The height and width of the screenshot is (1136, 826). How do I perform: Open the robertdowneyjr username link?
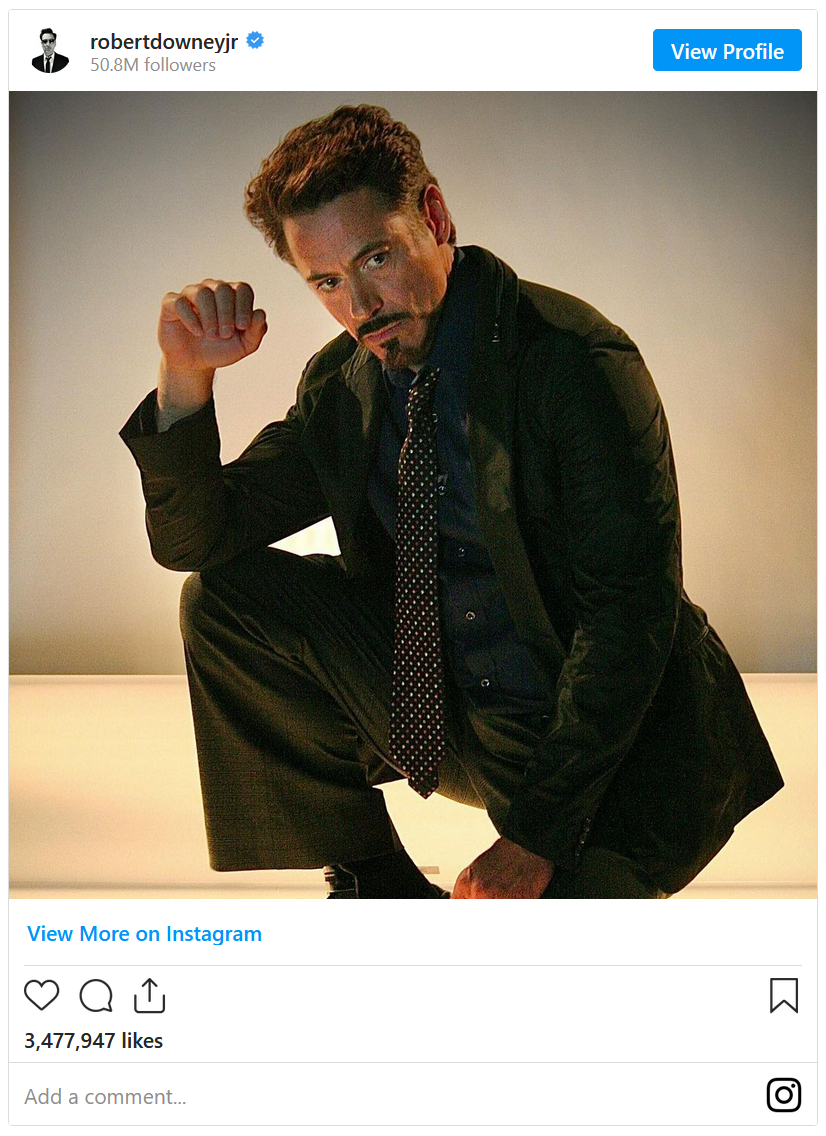163,41
